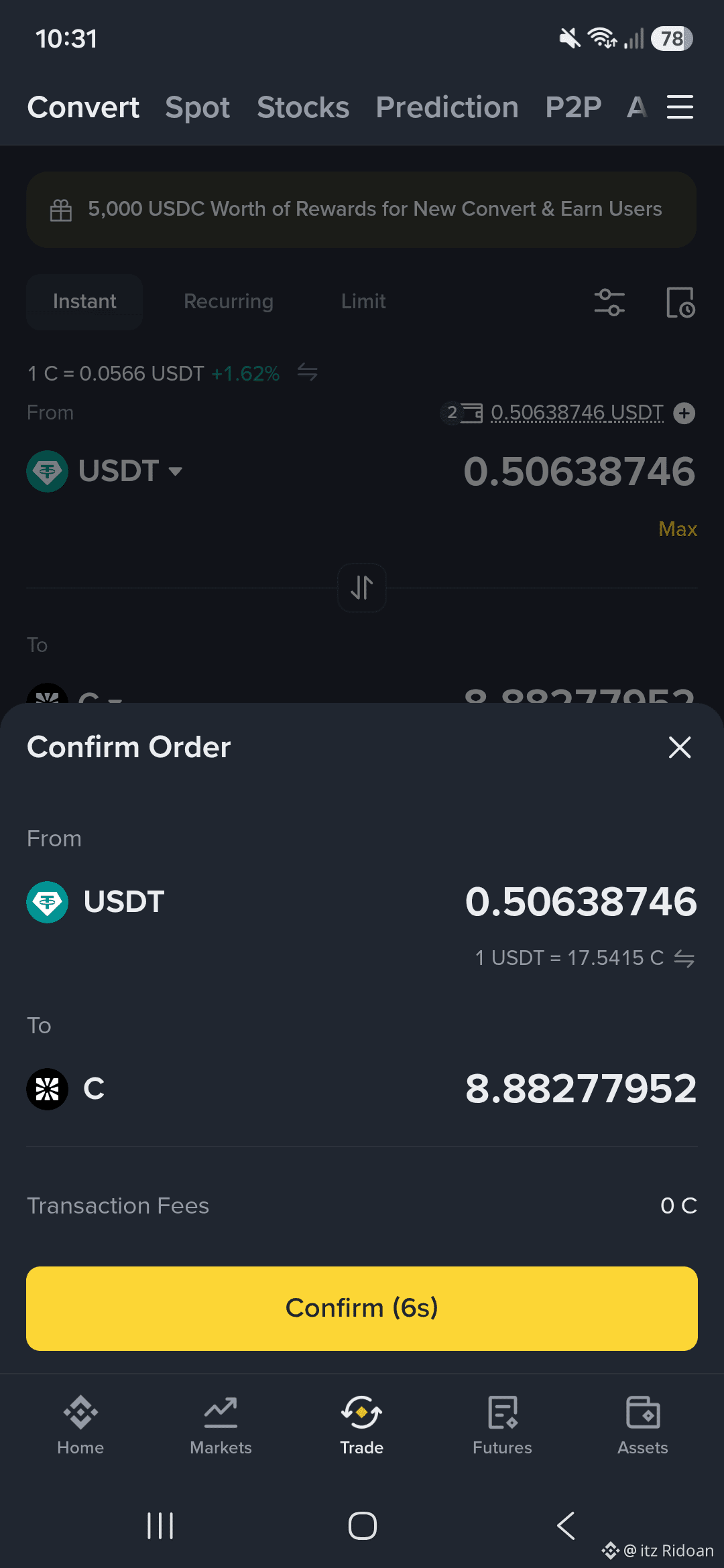The height and width of the screenshot is (1568, 724).
Task: Confirm the USDT to C conversion
Action: point(362,1308)
